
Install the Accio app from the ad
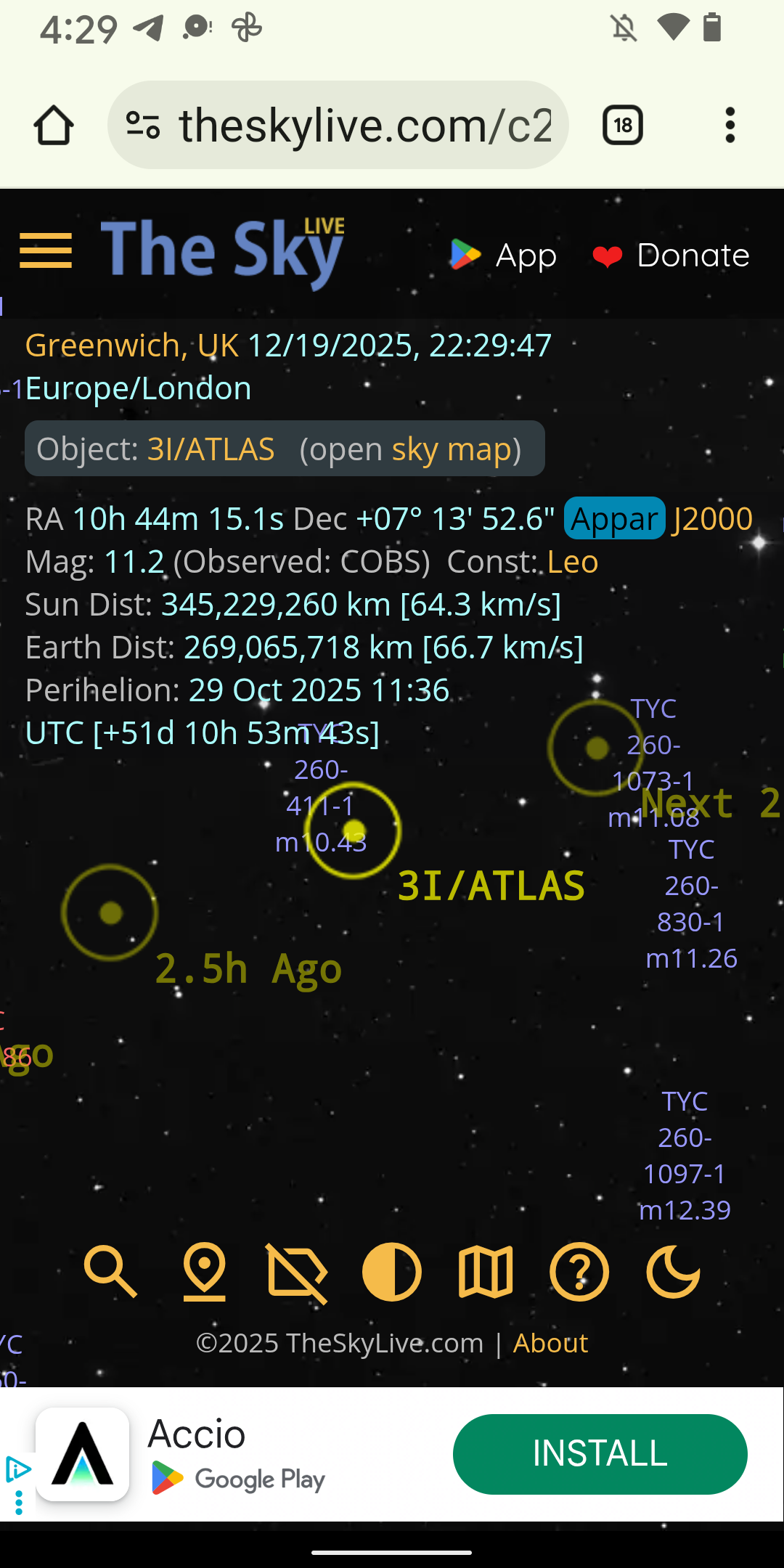pos(600,1454)
